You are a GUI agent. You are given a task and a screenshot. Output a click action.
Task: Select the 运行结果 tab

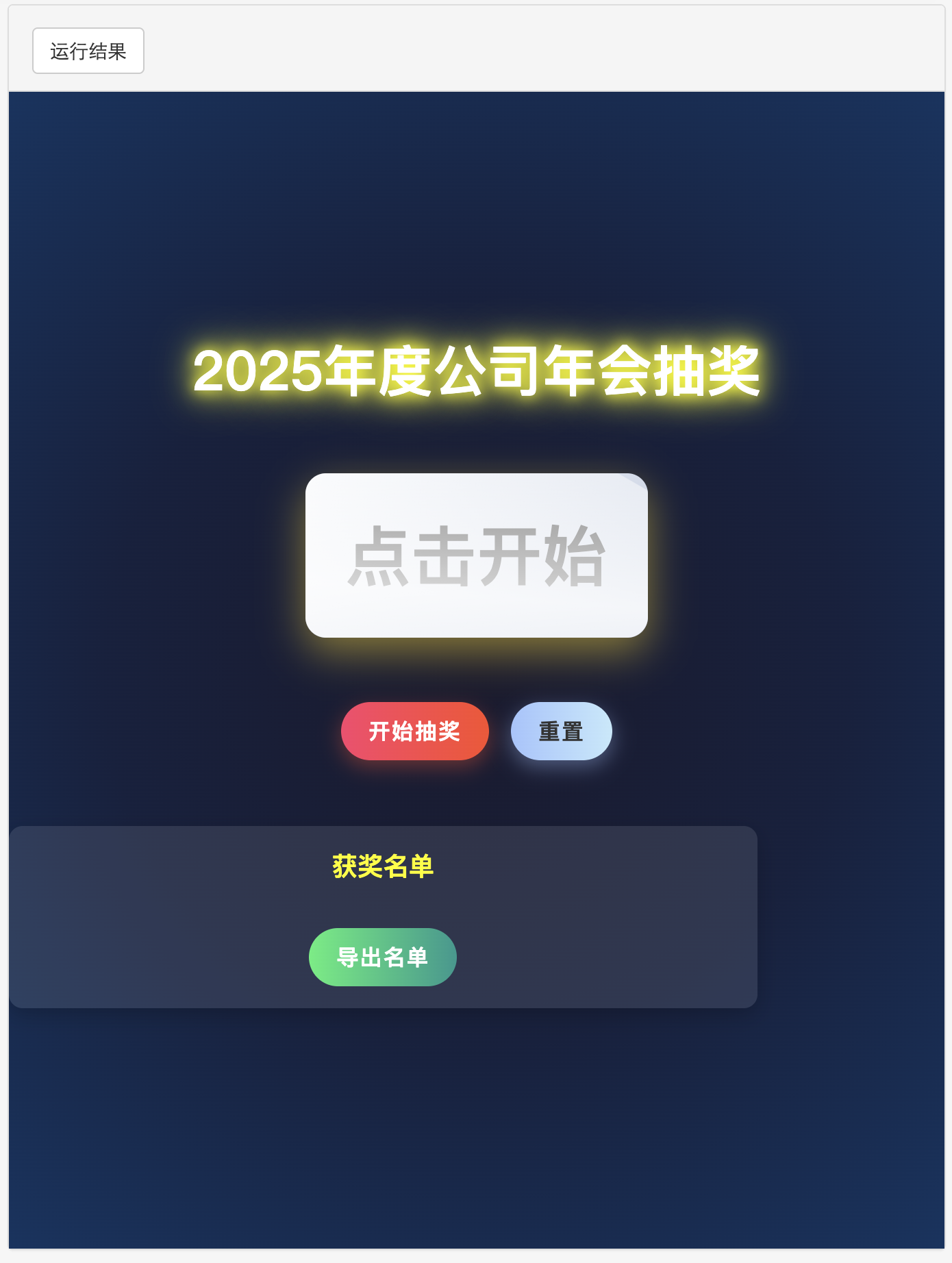click(88, 49)
